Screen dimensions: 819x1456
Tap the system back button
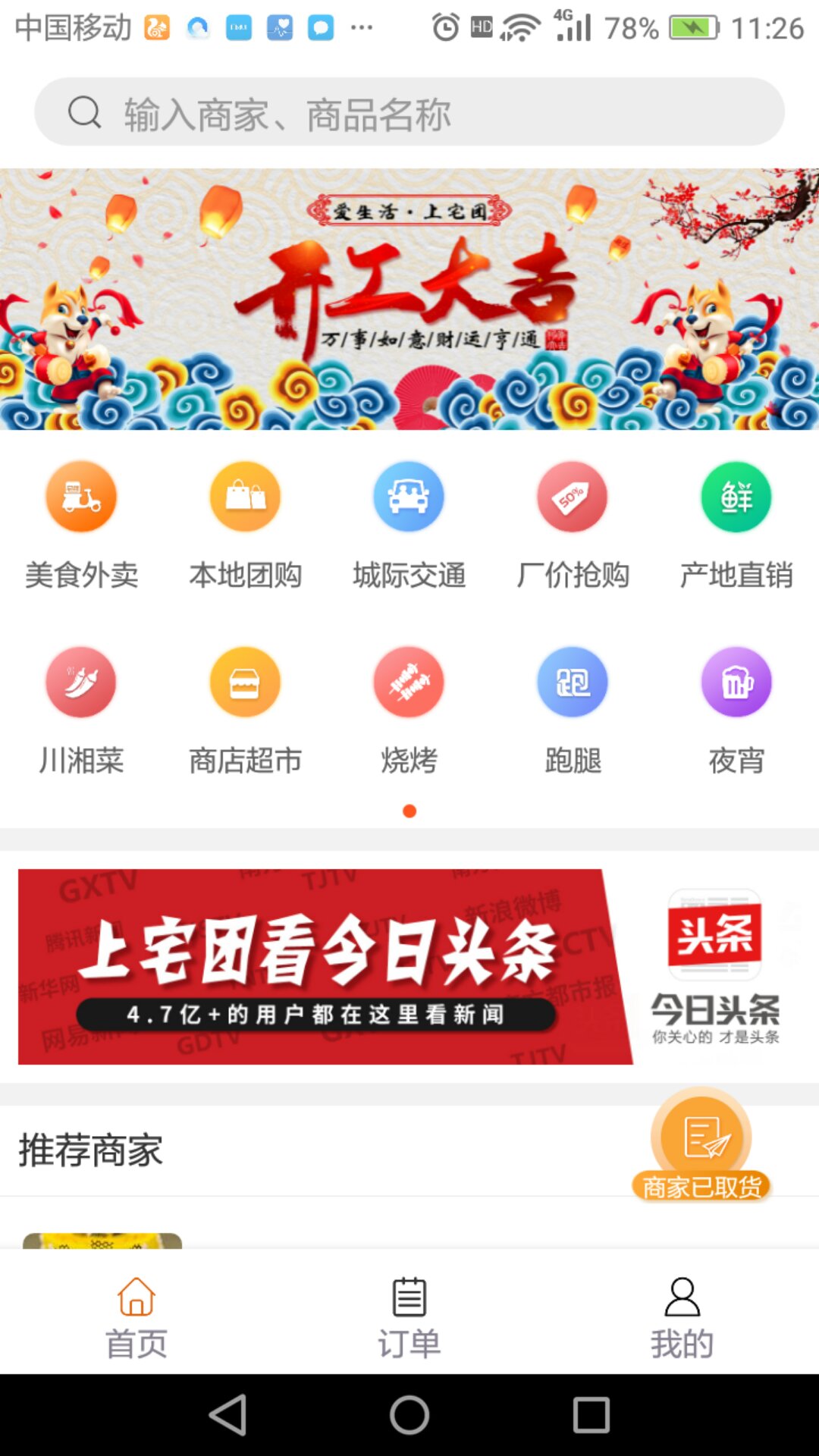click(x=227, y=1415)
